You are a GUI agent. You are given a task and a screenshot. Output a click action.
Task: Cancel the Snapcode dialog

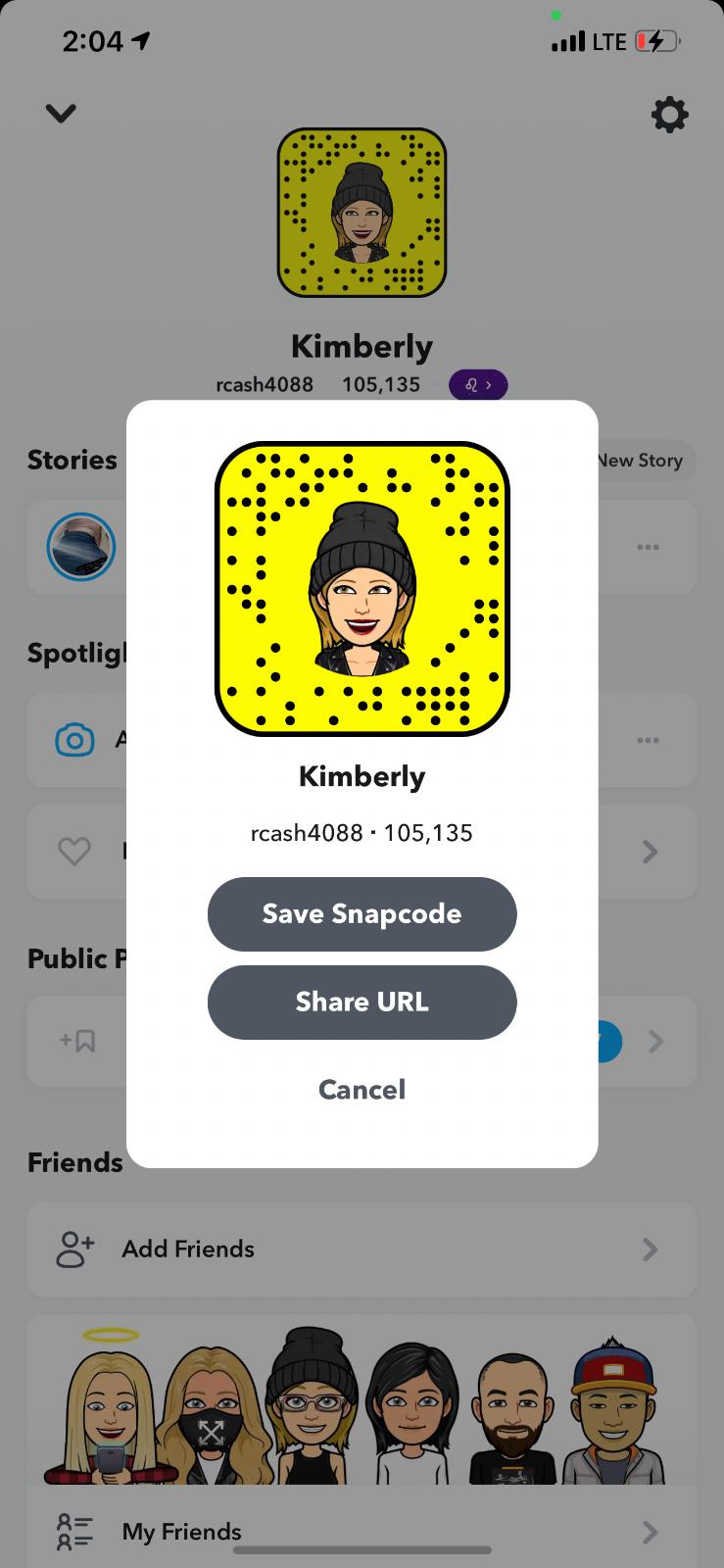coord(362,1089)
